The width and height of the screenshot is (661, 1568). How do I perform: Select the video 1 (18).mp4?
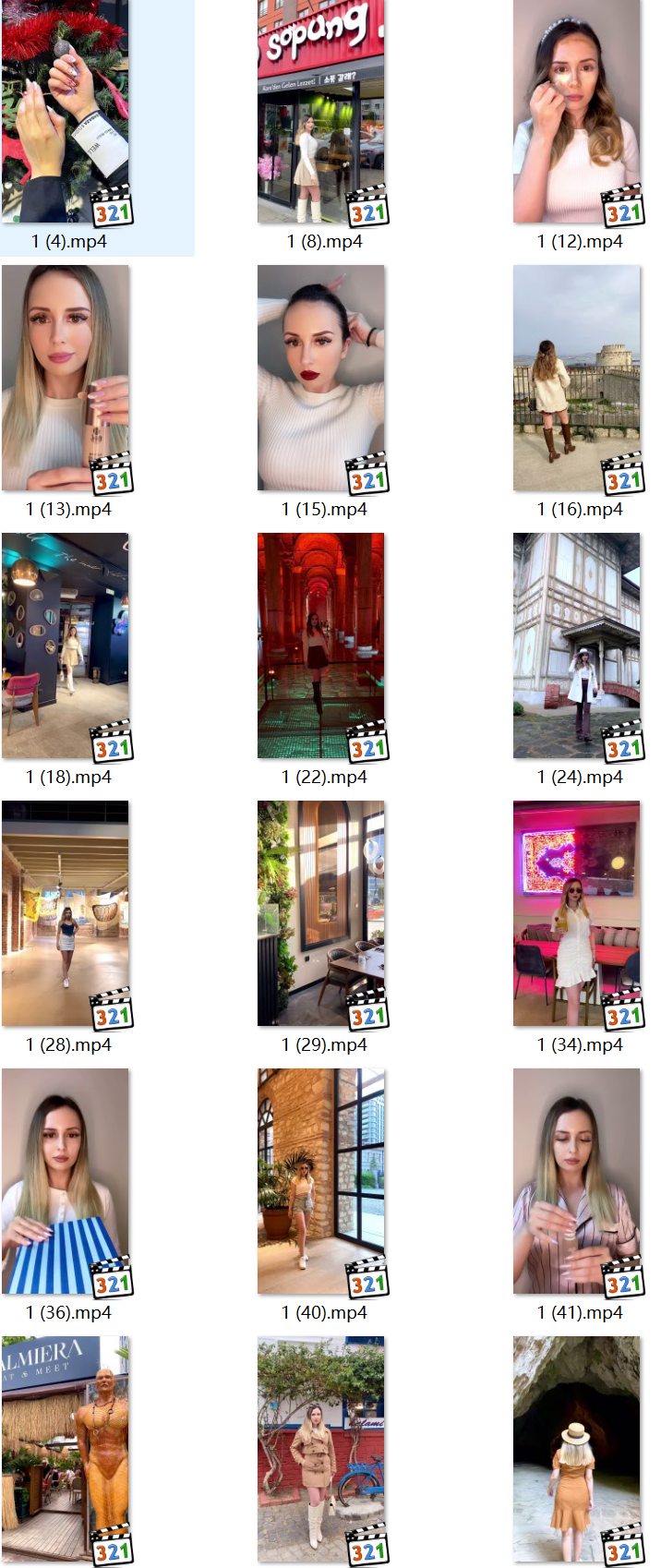pyautogui.click(x=66, y=645)
